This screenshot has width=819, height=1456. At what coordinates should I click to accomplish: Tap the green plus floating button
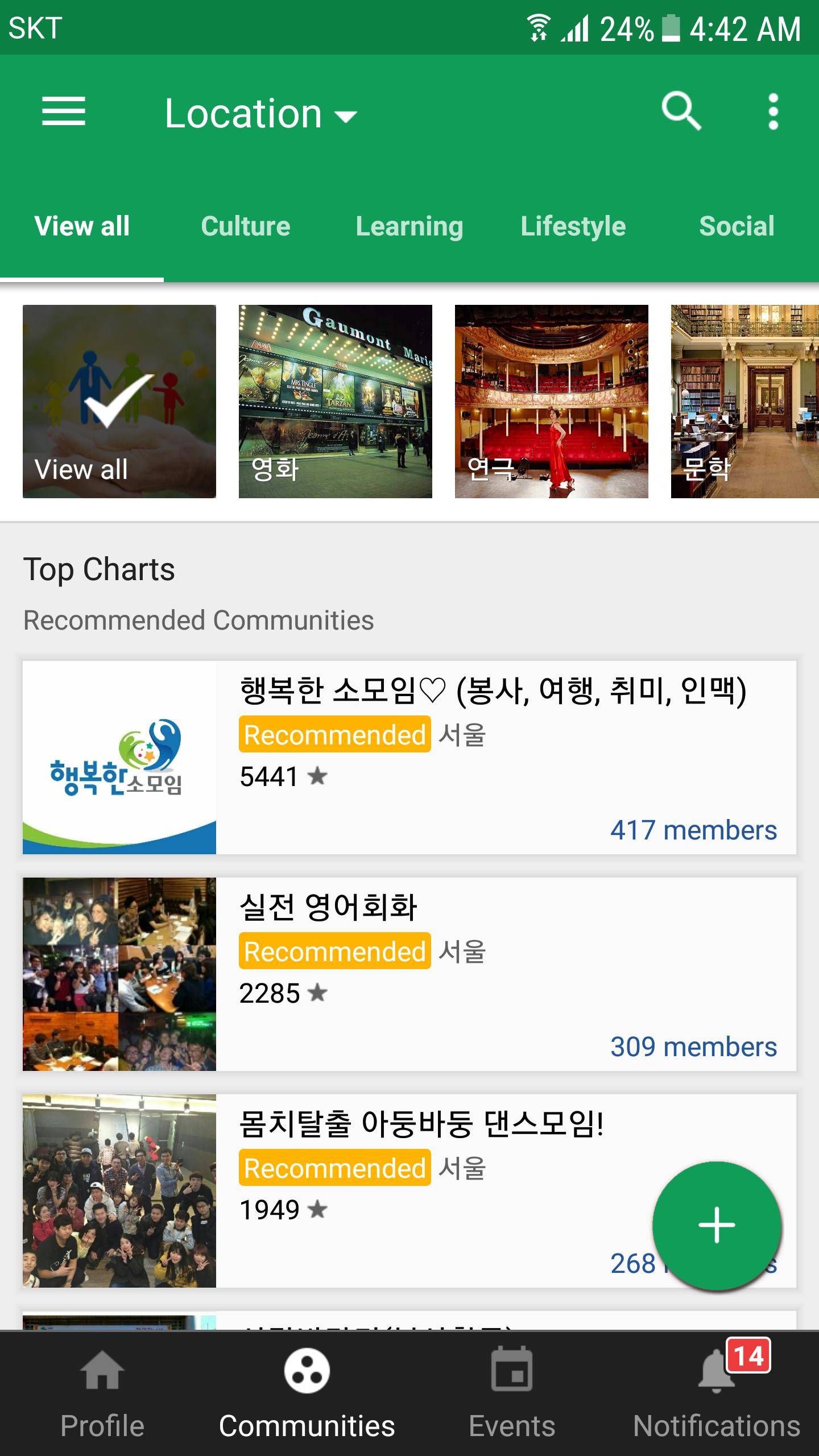click(717, 1225)
